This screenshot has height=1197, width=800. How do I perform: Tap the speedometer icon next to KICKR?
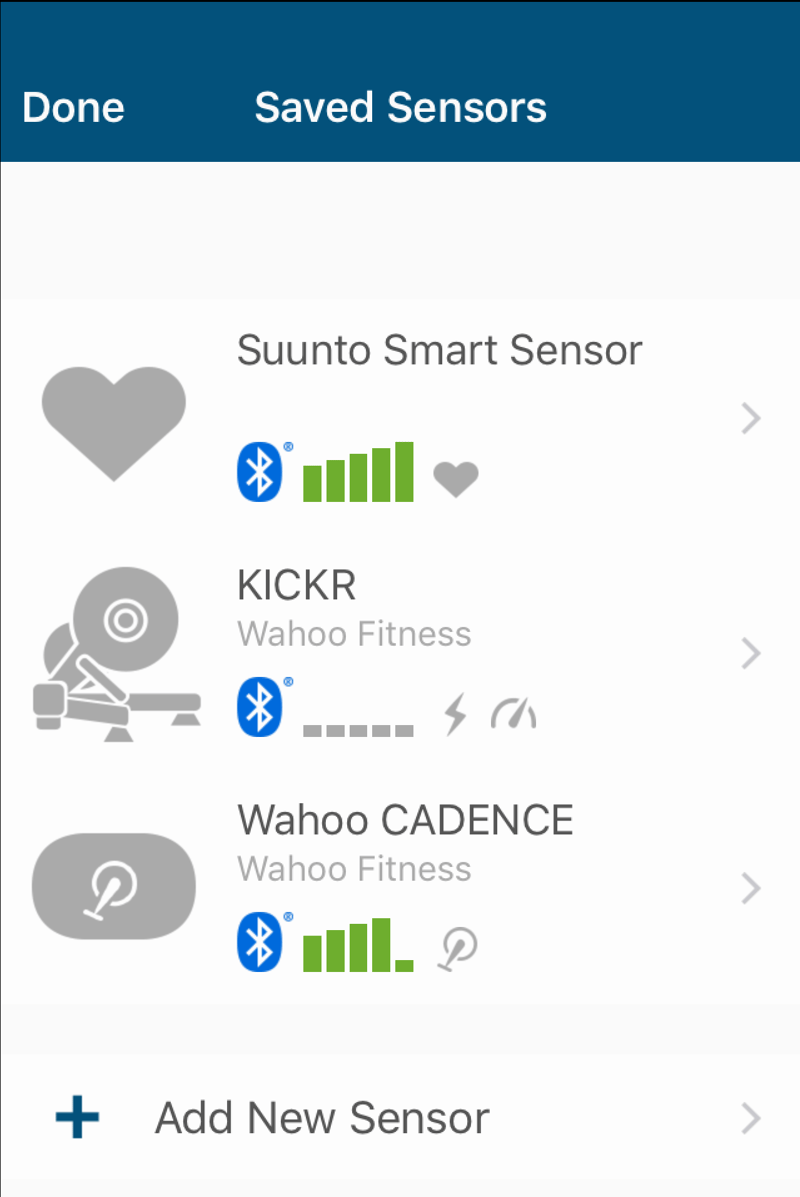pos(513,712)
